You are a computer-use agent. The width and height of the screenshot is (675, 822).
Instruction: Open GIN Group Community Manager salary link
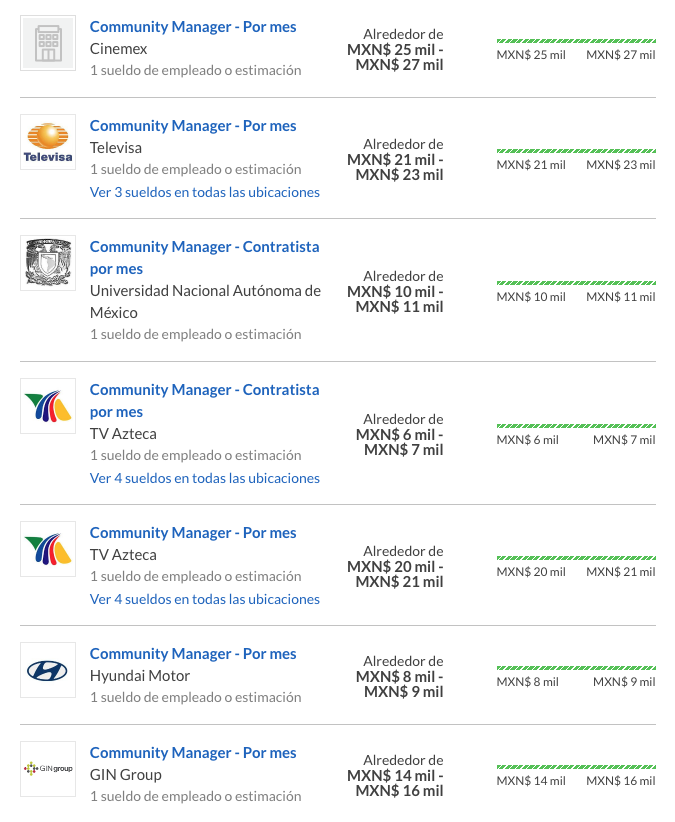[x=193, y=753]
